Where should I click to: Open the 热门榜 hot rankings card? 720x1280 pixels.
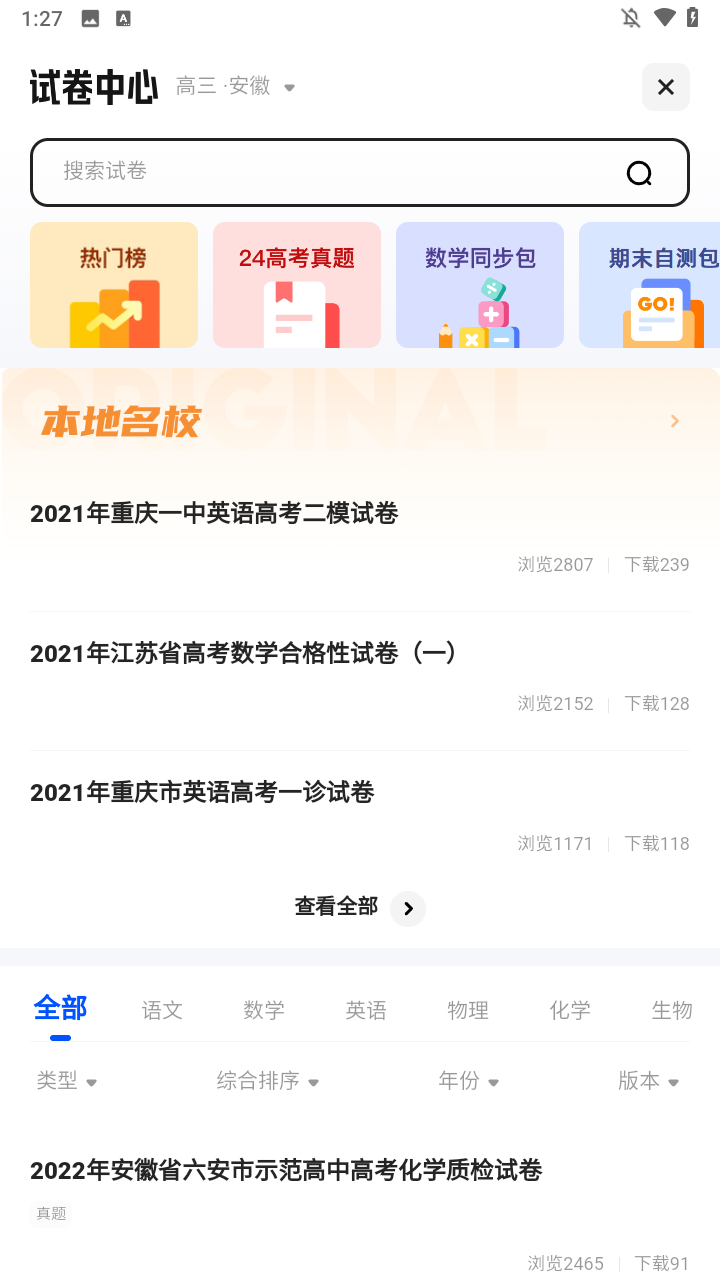113,285
